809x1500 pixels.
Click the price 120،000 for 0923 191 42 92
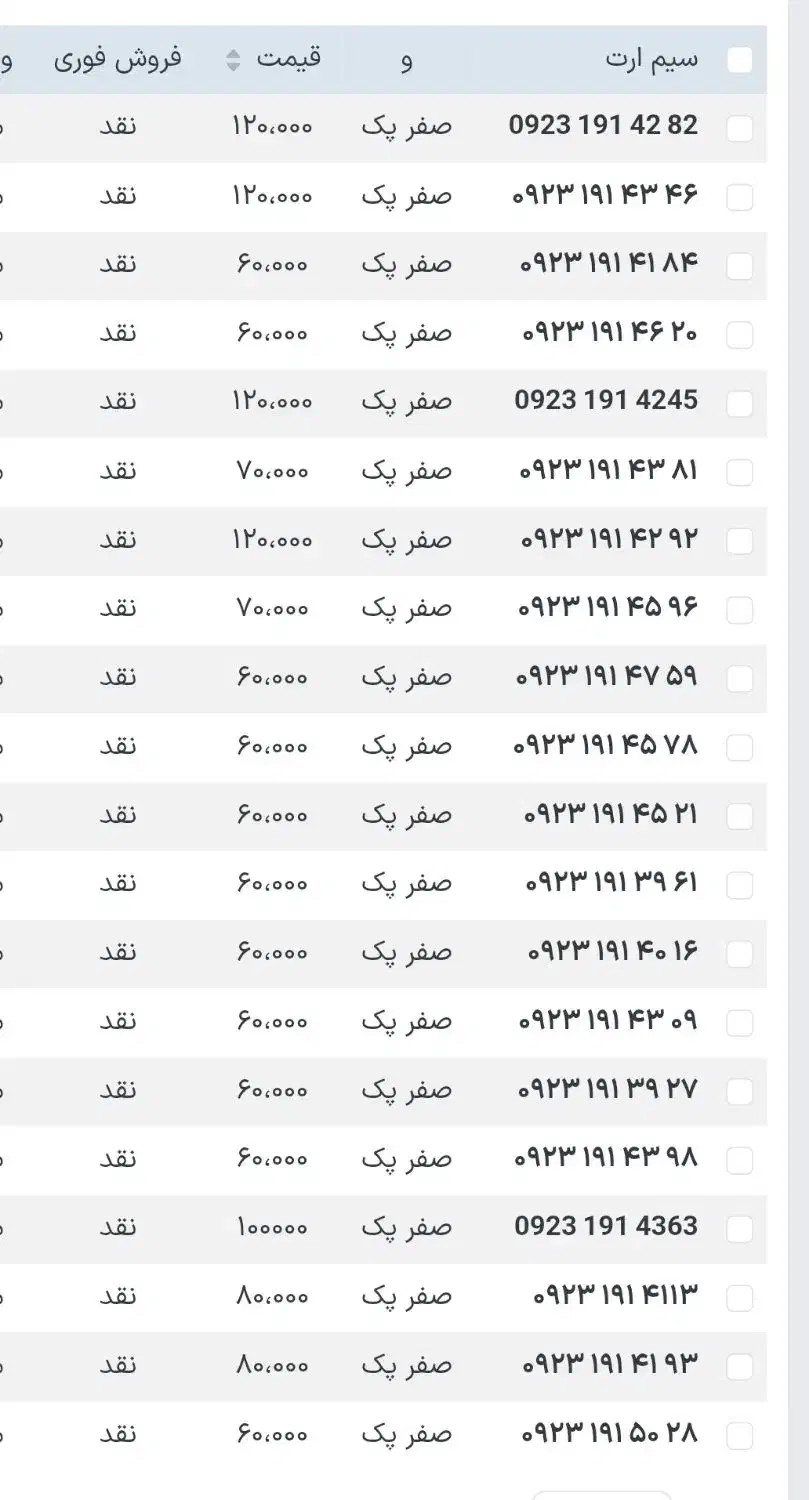click(272, 539)
